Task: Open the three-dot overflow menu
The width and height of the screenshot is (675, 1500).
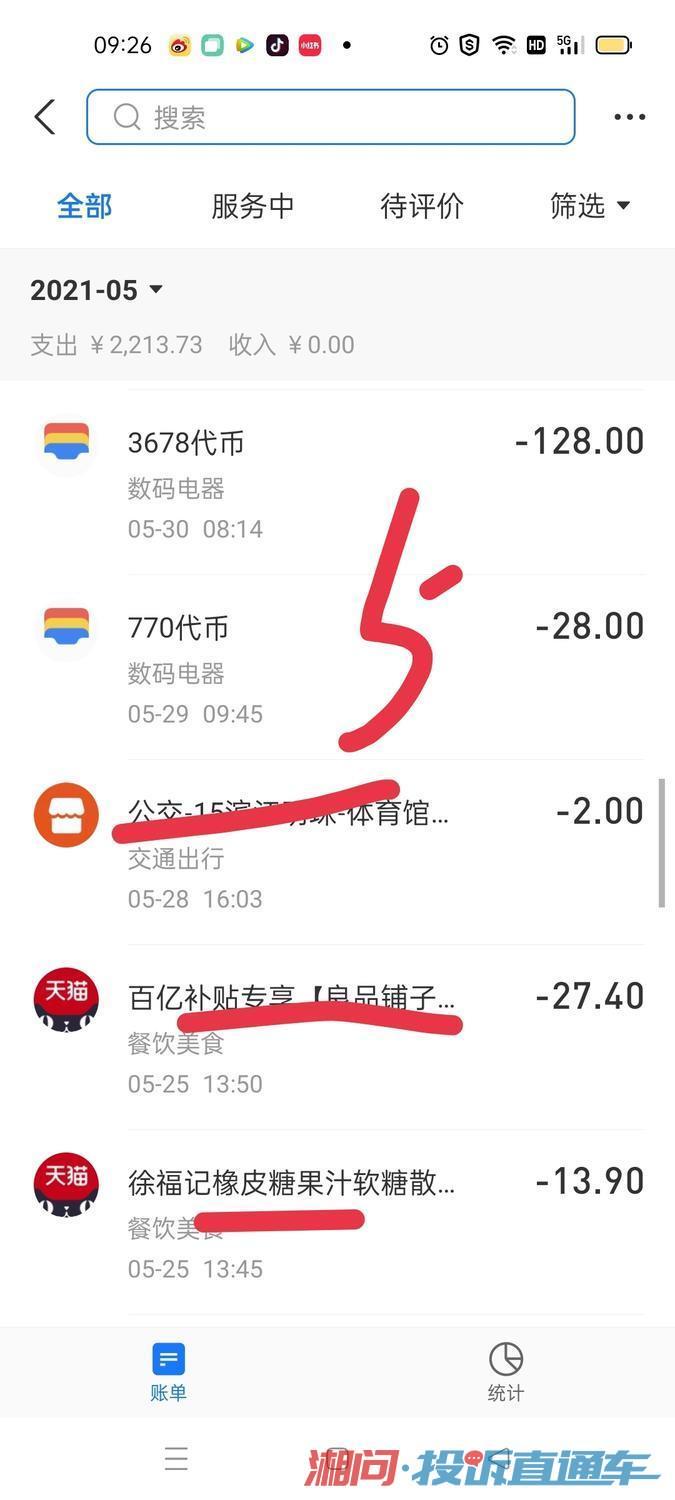Action: tap(629, 117)
